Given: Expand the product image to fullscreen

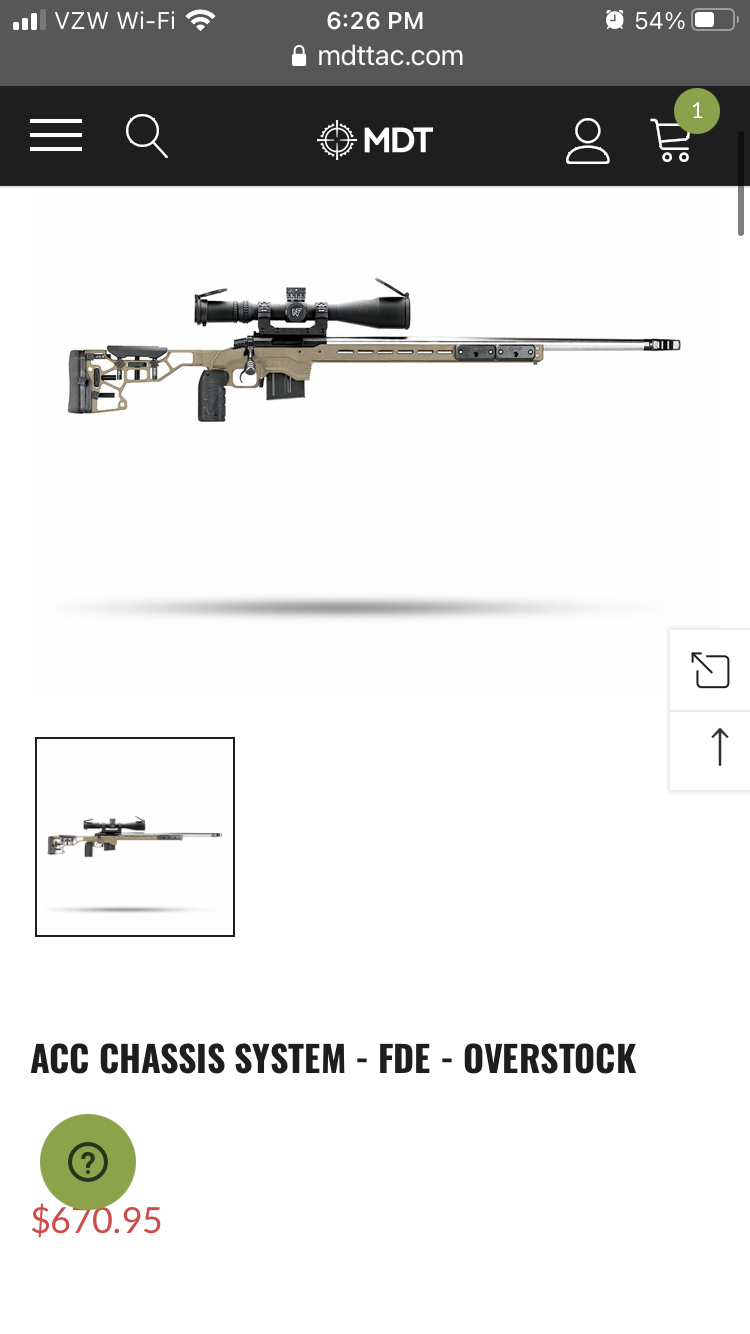Looking at the screenshot, I should coord(711,670).
